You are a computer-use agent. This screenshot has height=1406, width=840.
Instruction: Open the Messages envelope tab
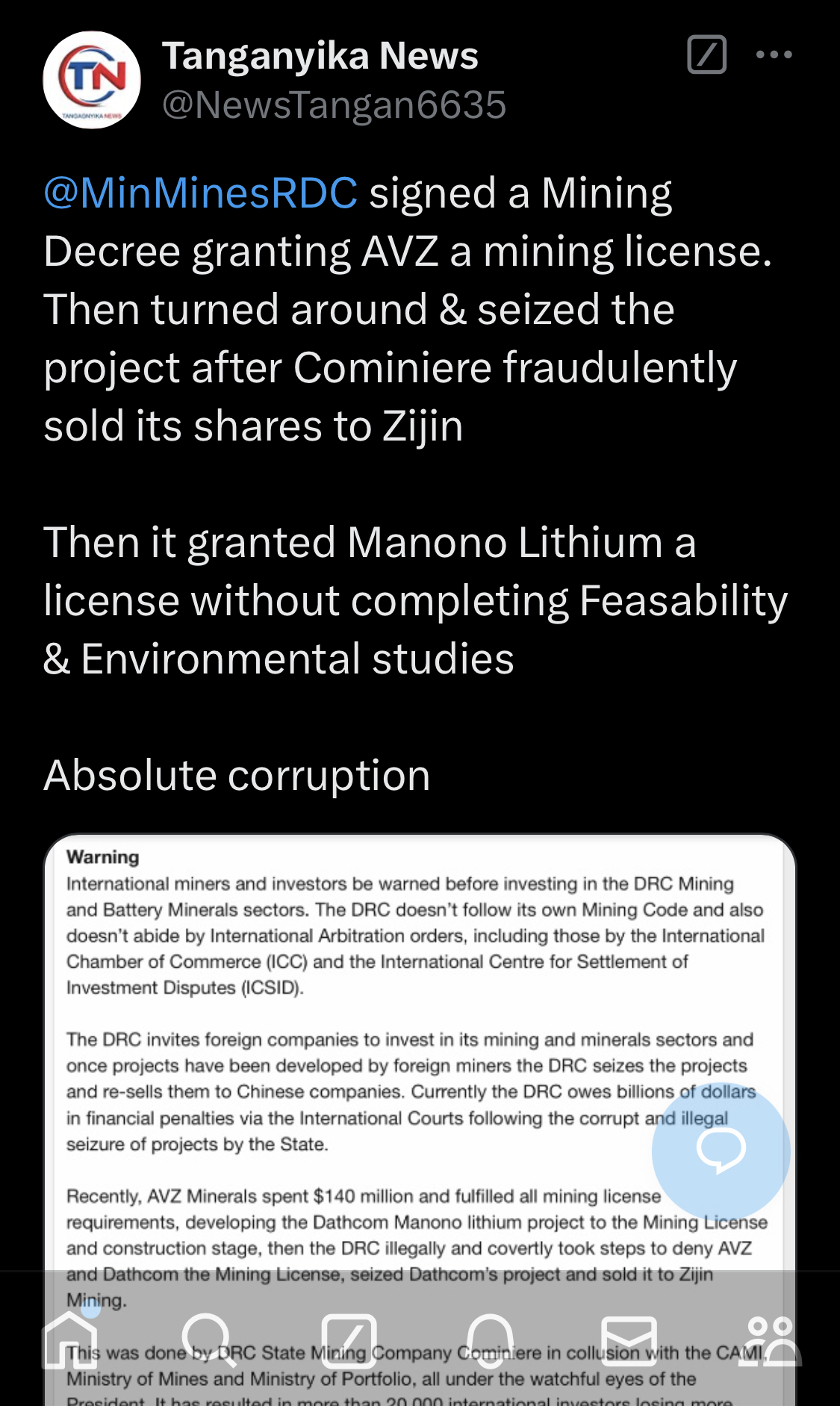click(629, 1341)
